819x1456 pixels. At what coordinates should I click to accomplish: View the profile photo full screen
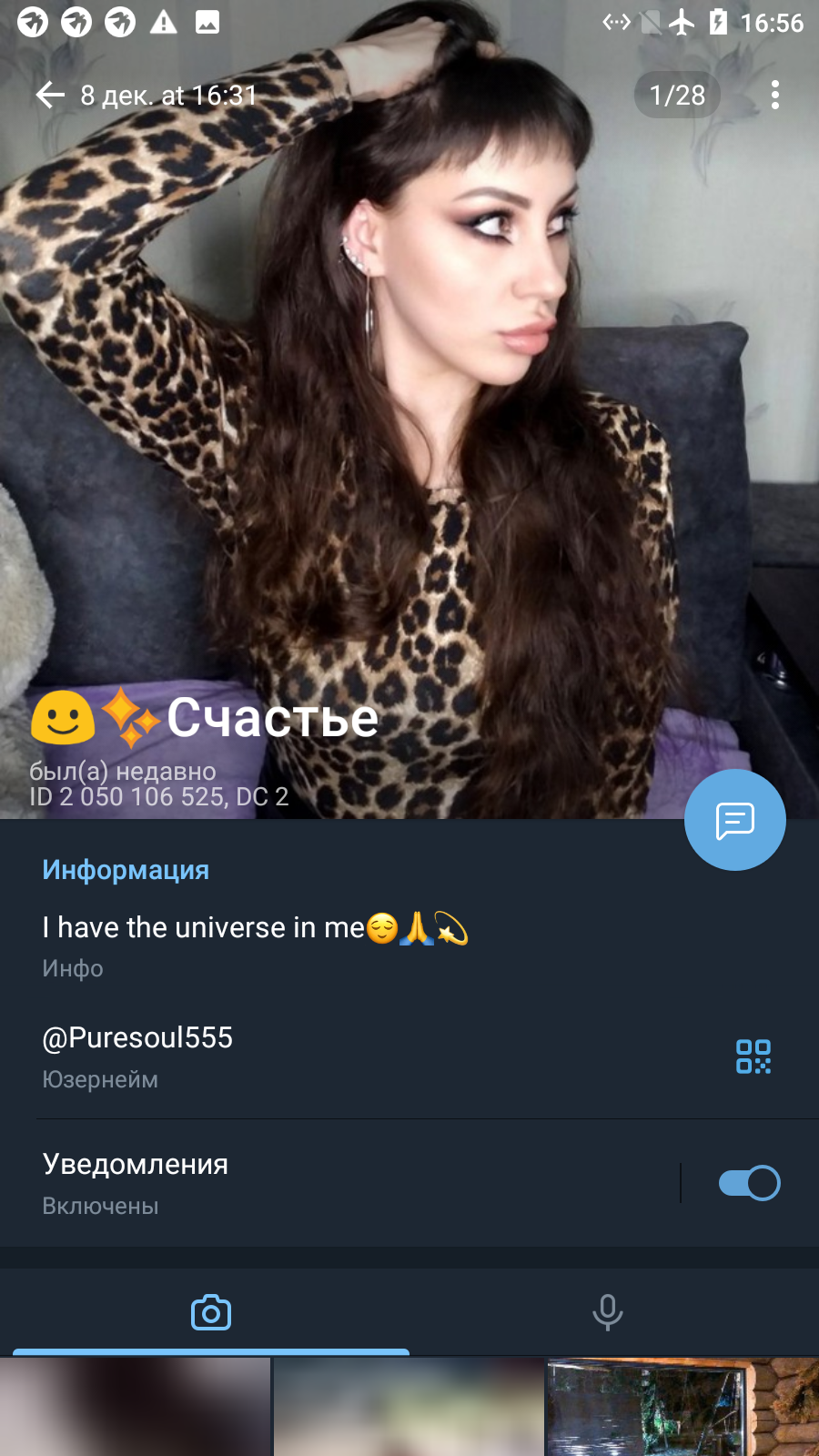[409, 409]
